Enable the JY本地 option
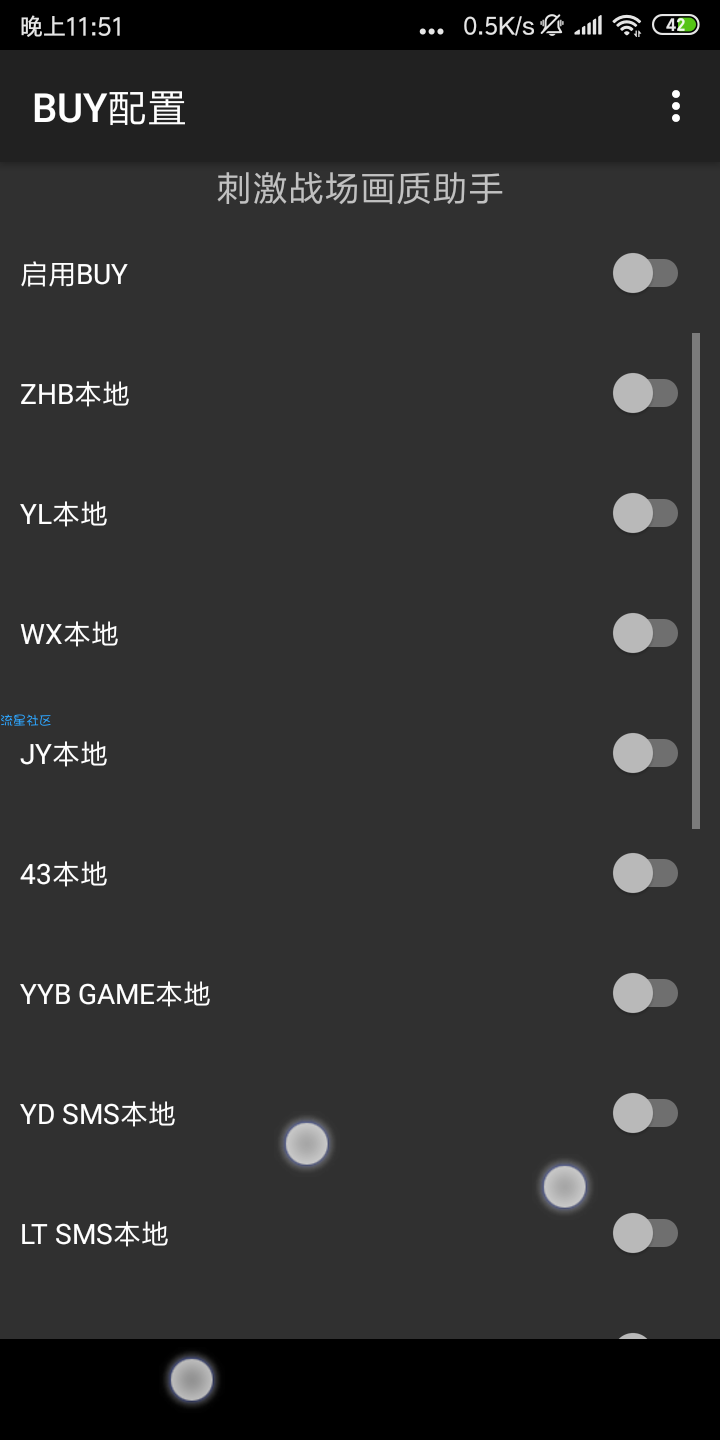The image size is (720, 1440). 645,753
